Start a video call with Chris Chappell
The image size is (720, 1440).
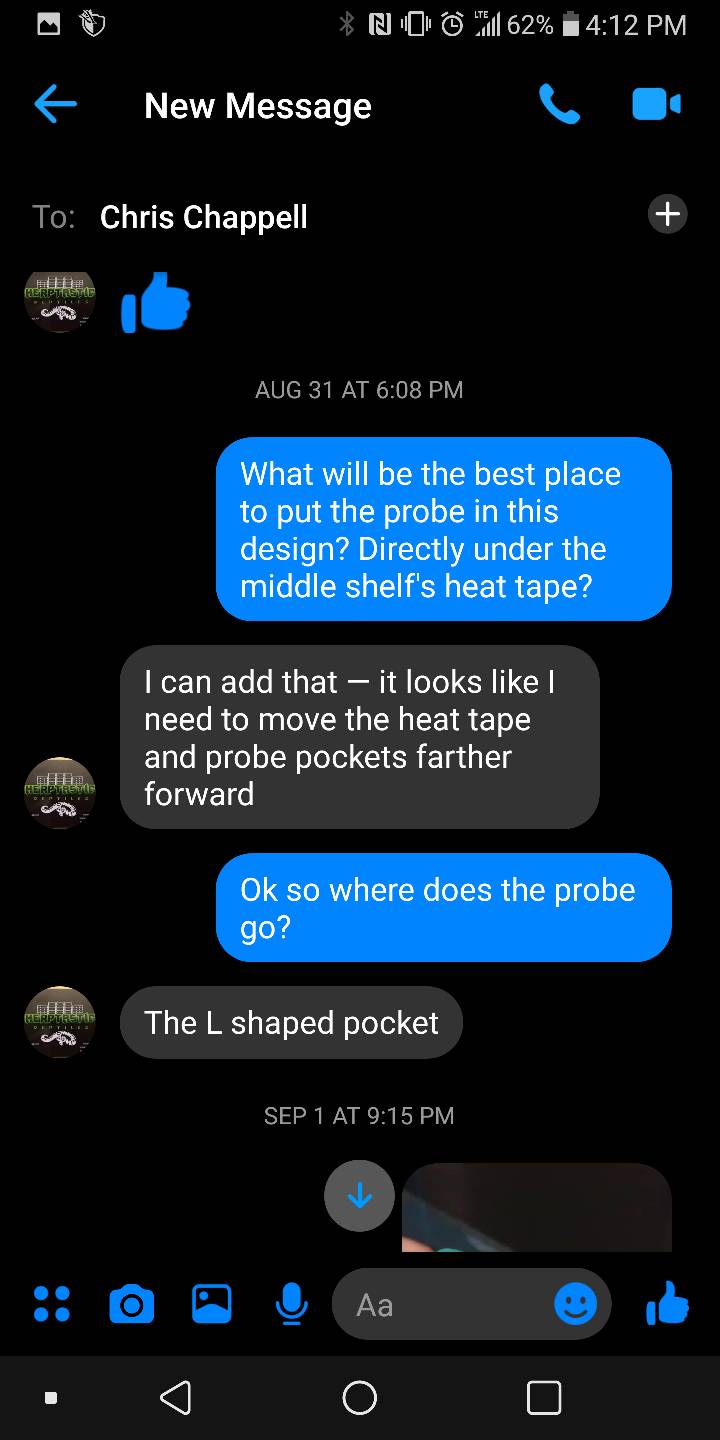657,104
